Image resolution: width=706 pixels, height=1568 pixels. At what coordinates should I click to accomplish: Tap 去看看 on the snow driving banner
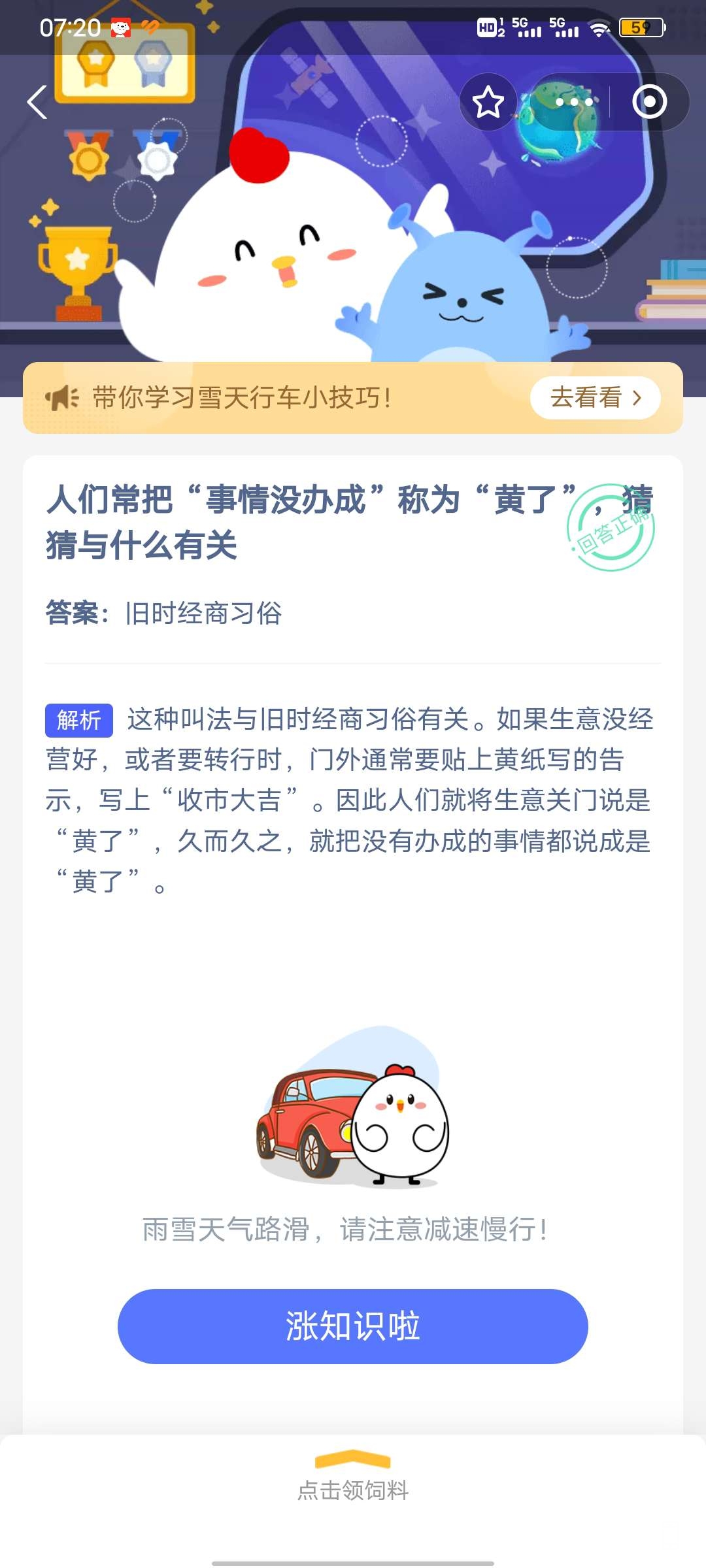point(596,397)
